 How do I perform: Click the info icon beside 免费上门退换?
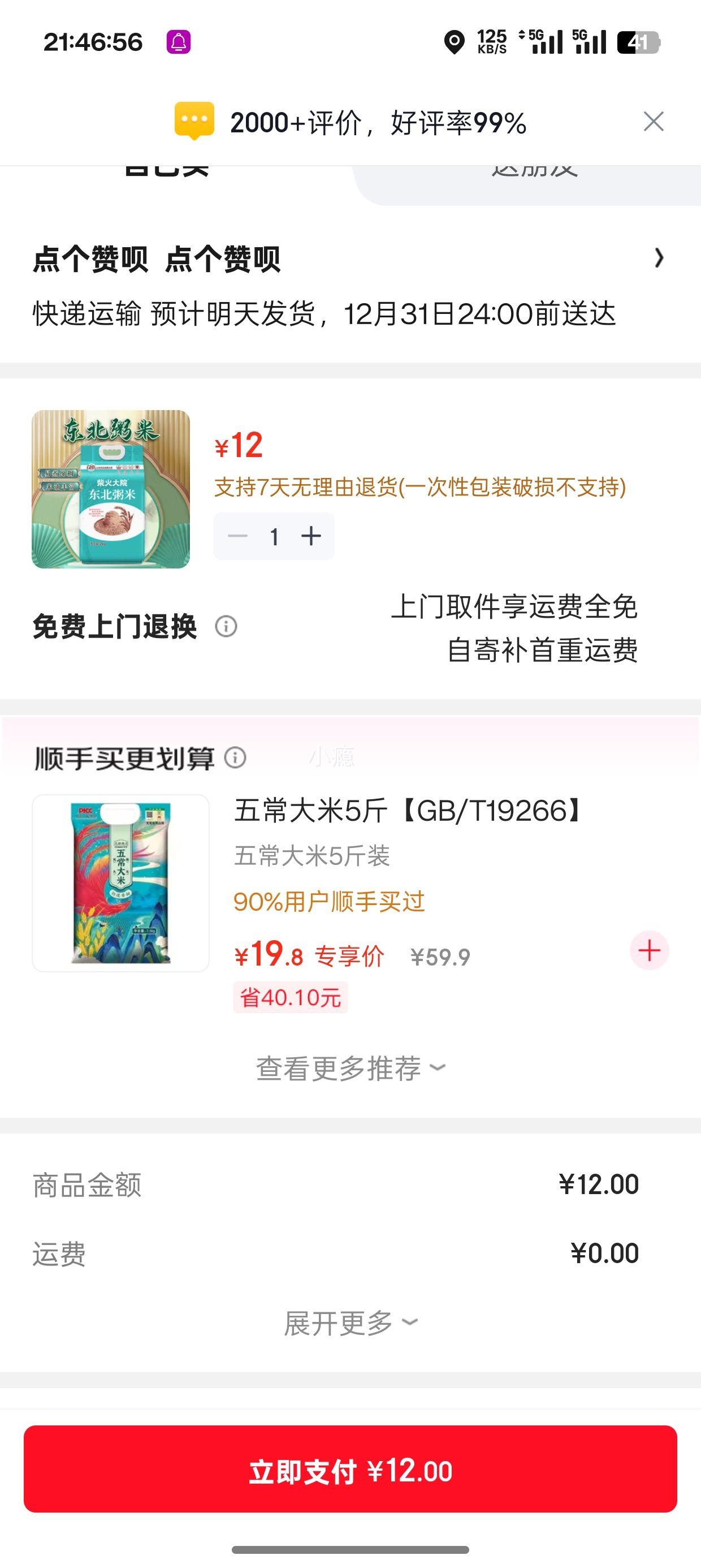pyautogui.click(x=226, y=625)
